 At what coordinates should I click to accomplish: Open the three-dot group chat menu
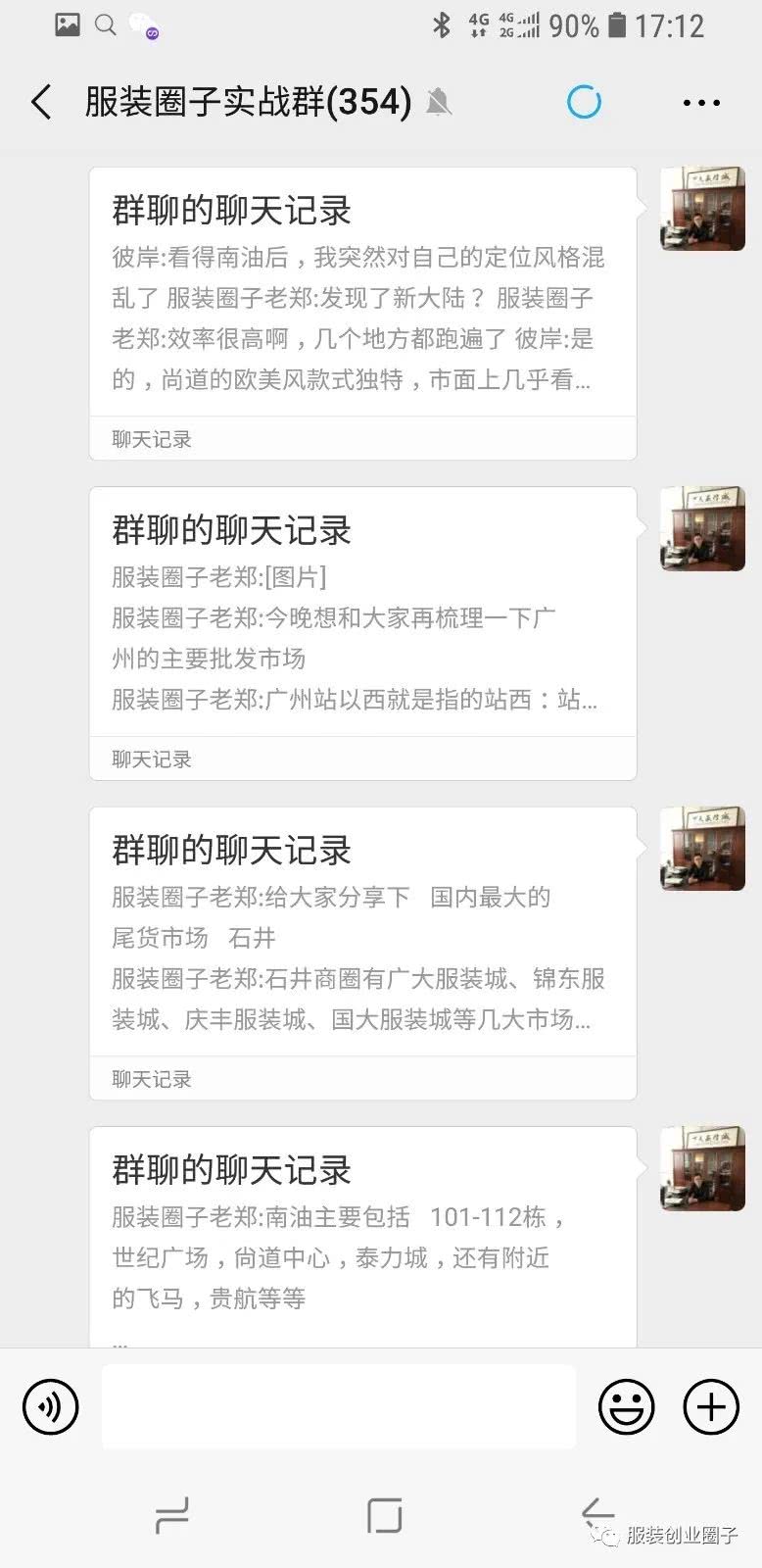(701, 102)
